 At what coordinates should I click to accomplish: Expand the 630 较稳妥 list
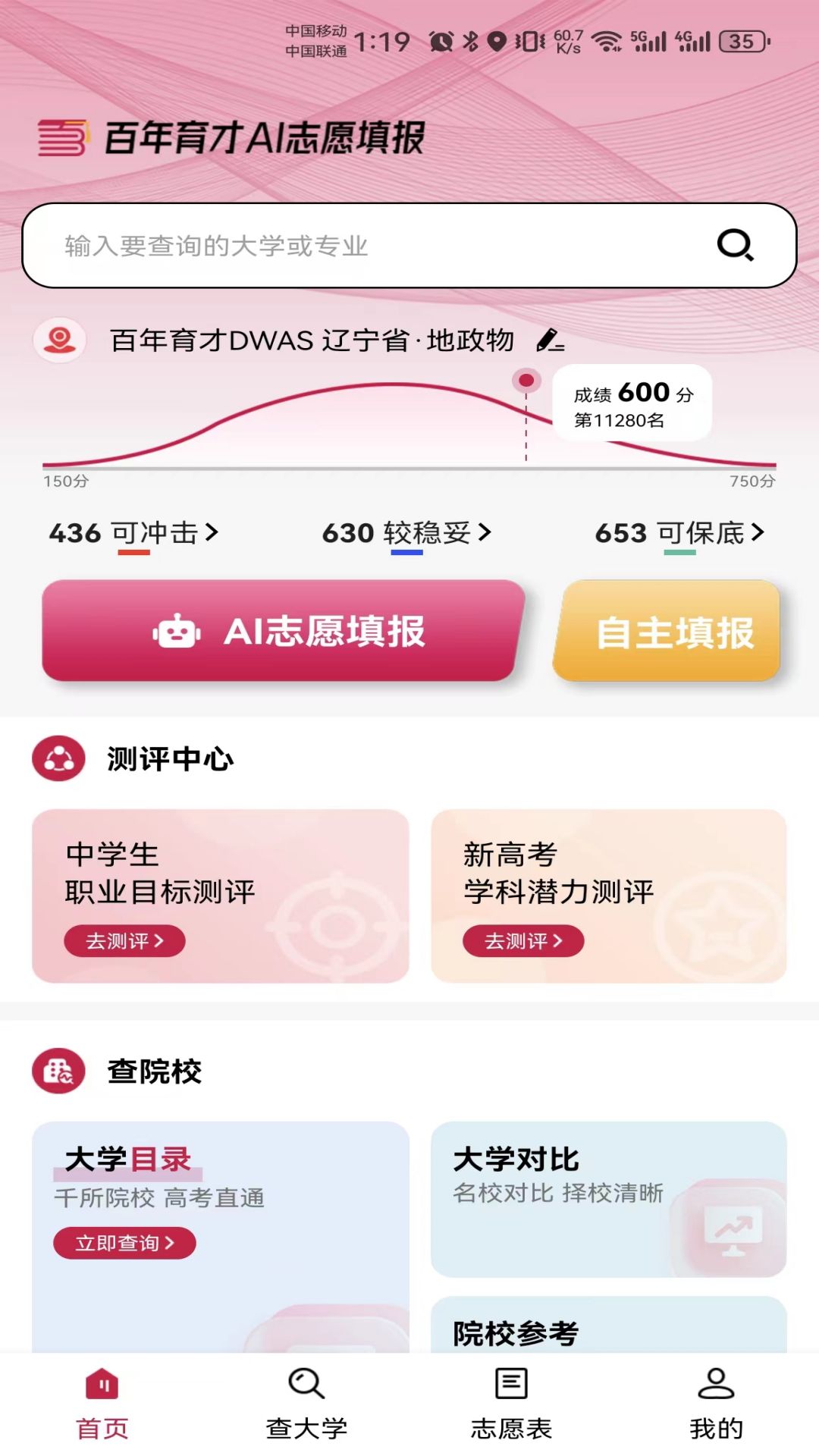pos(406,533)
